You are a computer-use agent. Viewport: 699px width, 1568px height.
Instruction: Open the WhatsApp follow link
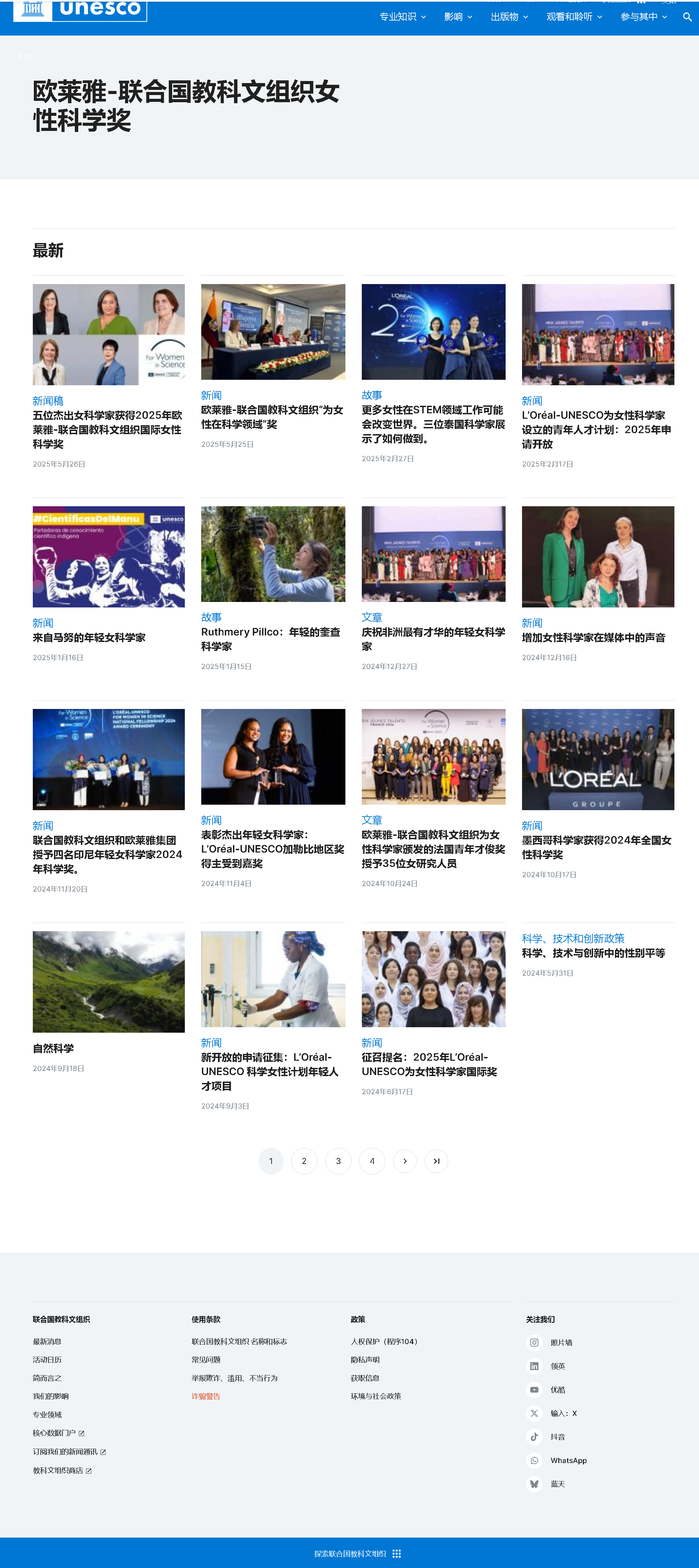pos(568,1460)
